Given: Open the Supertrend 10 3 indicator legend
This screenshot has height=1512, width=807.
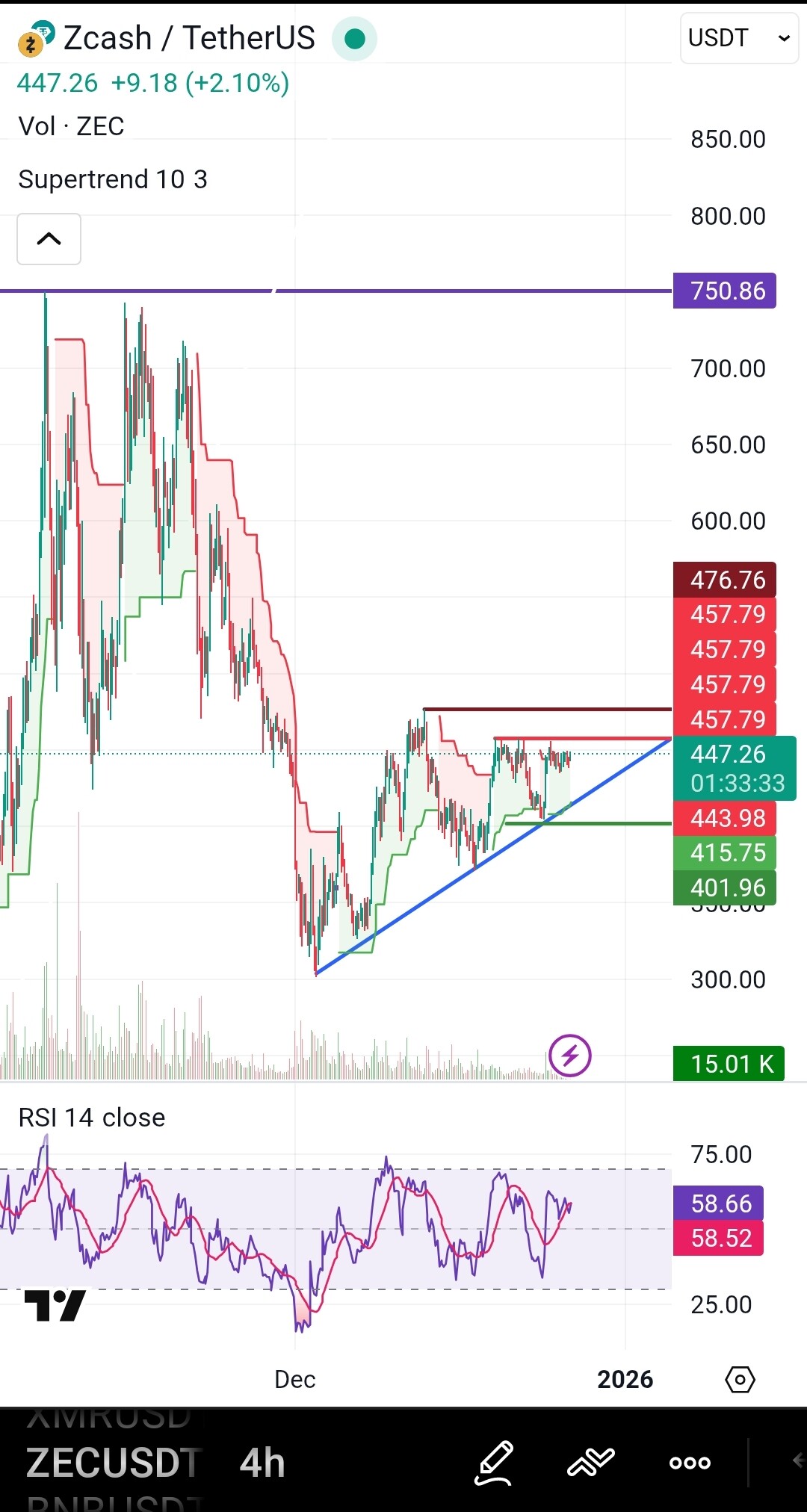Looking at the screenshot, I should tap(113, 179).
